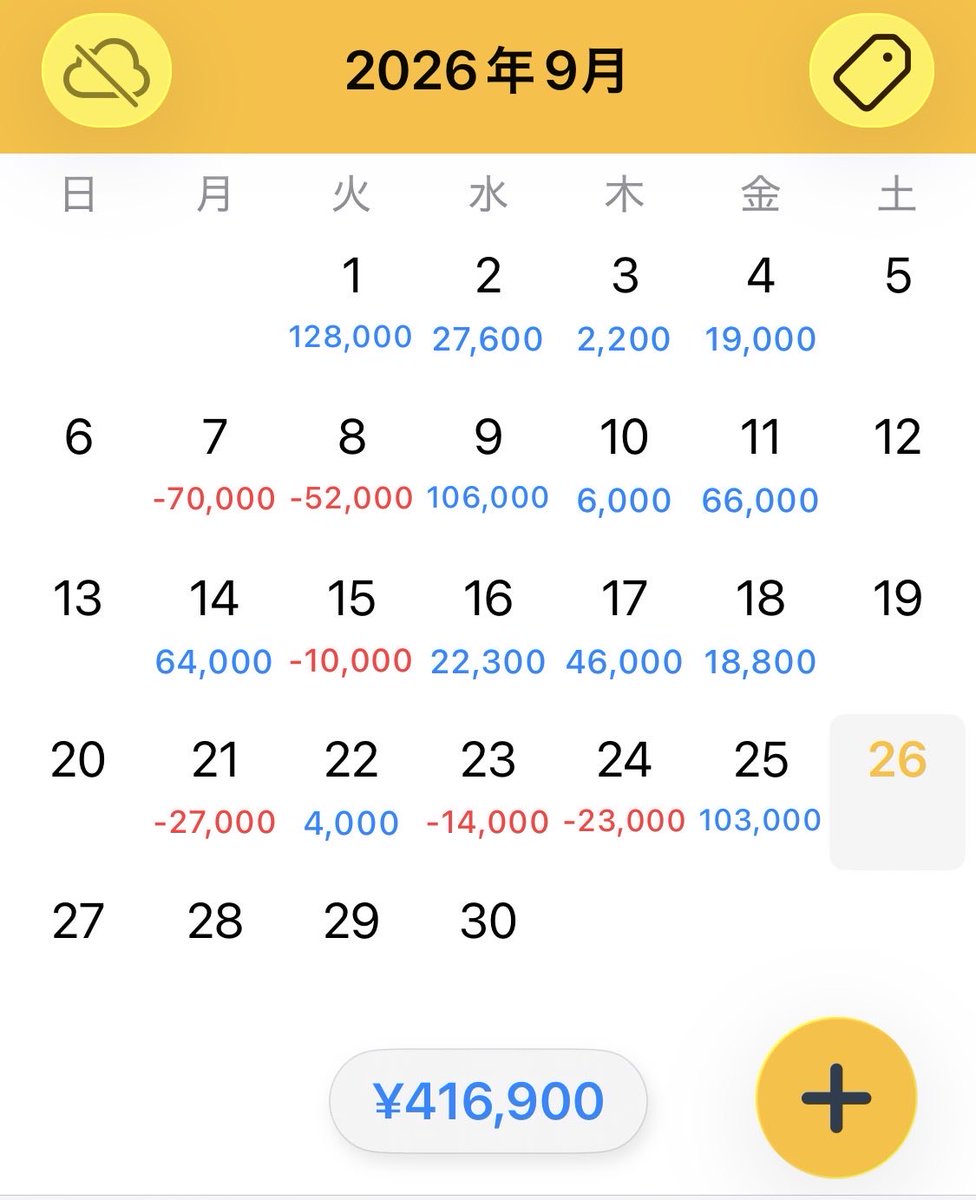Viewport: 976px width, 1200px height.
Task: Open the ¥416,900 monthly total chip
Action: [x=488, y=1101]
